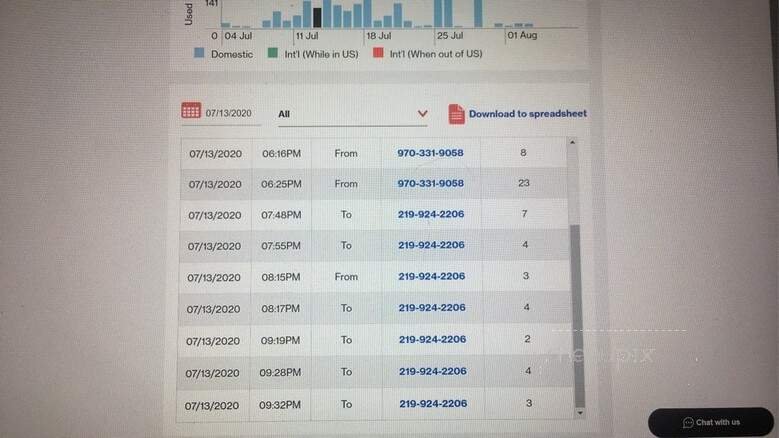Open 219-924-2206 in the 09:32PM row
The height and width of the screenshot is (438, 779).
click(432, 404)
